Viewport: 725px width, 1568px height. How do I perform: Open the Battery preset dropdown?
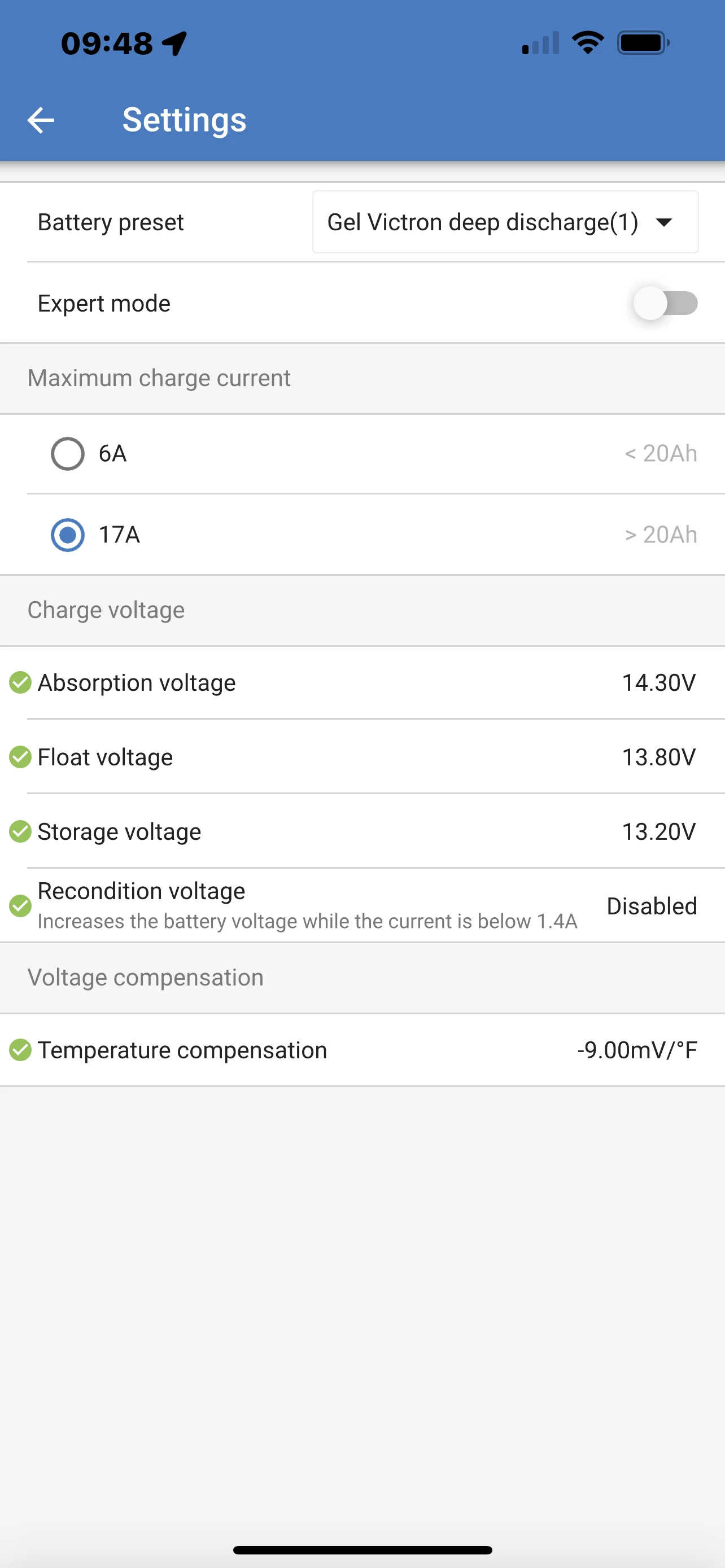pyautogui.click(x=505, y=222)
